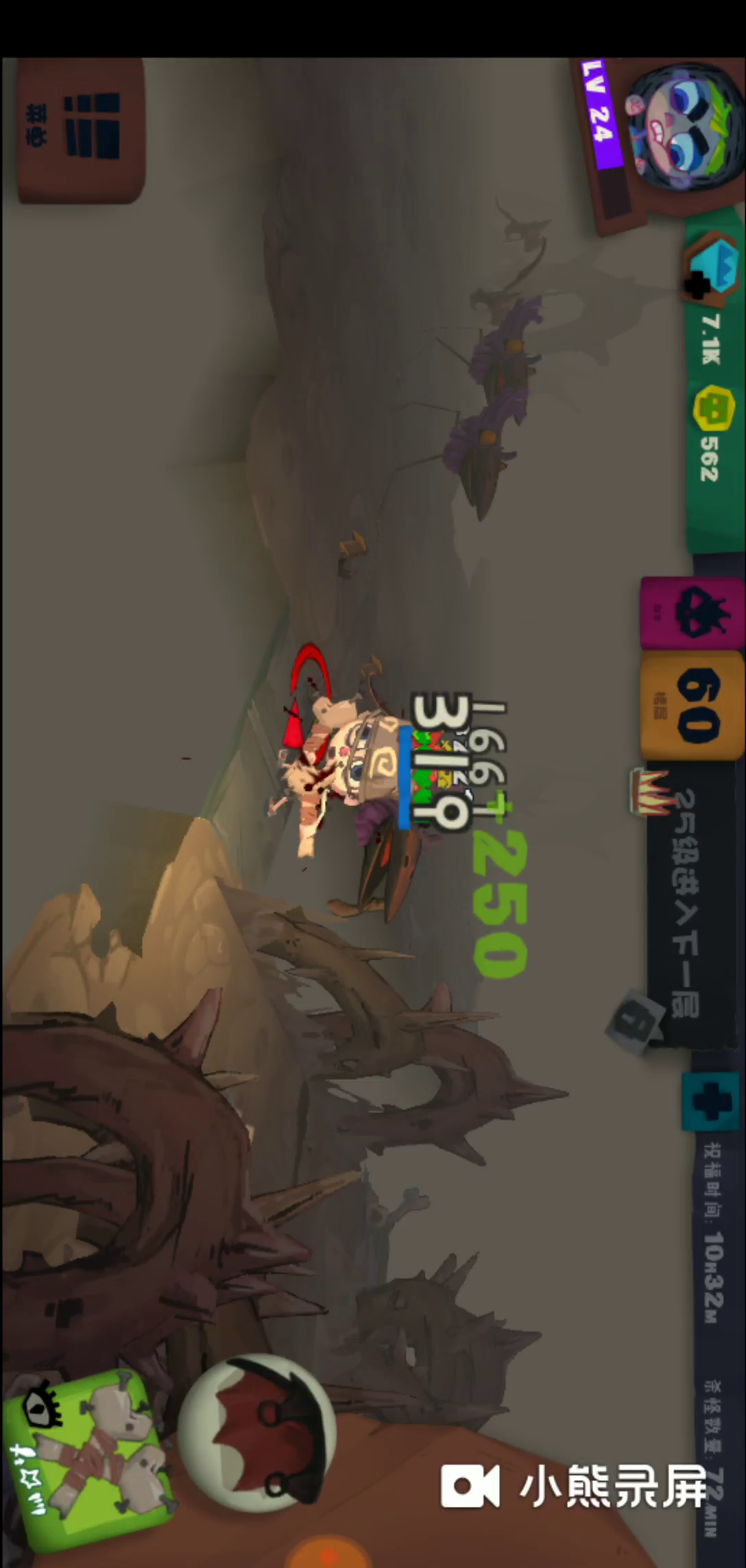
Task: Open the floor 60 tower button
Action: tap(691, 706)
